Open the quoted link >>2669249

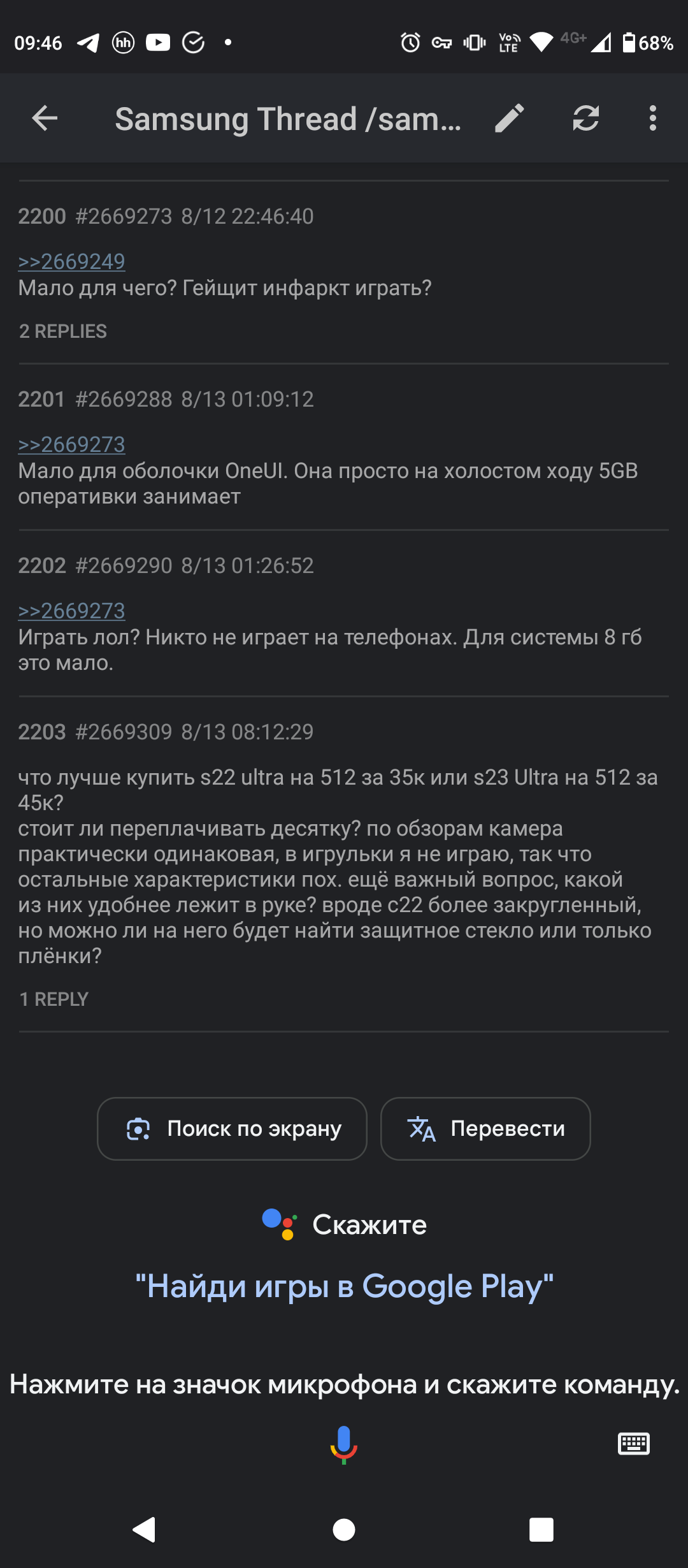71,261
